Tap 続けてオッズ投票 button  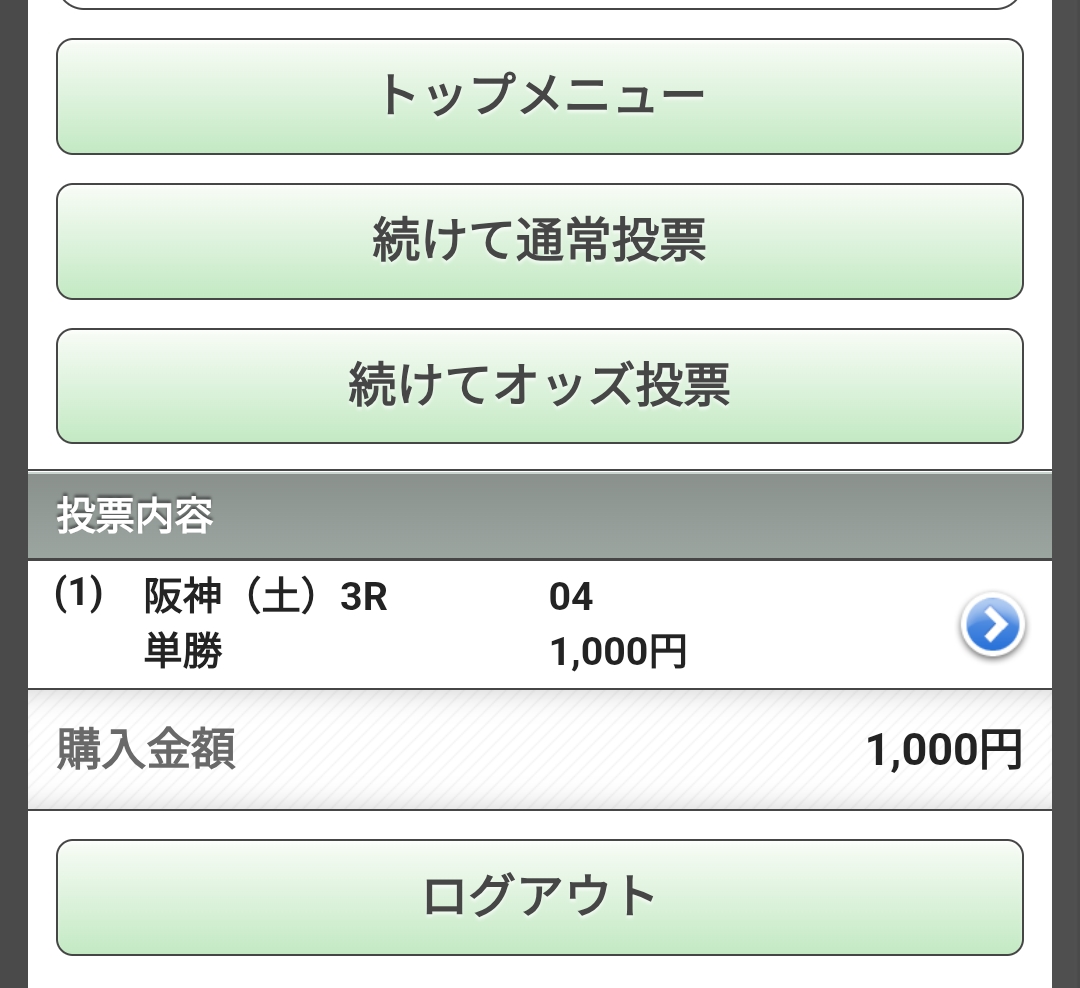point(540,386)
